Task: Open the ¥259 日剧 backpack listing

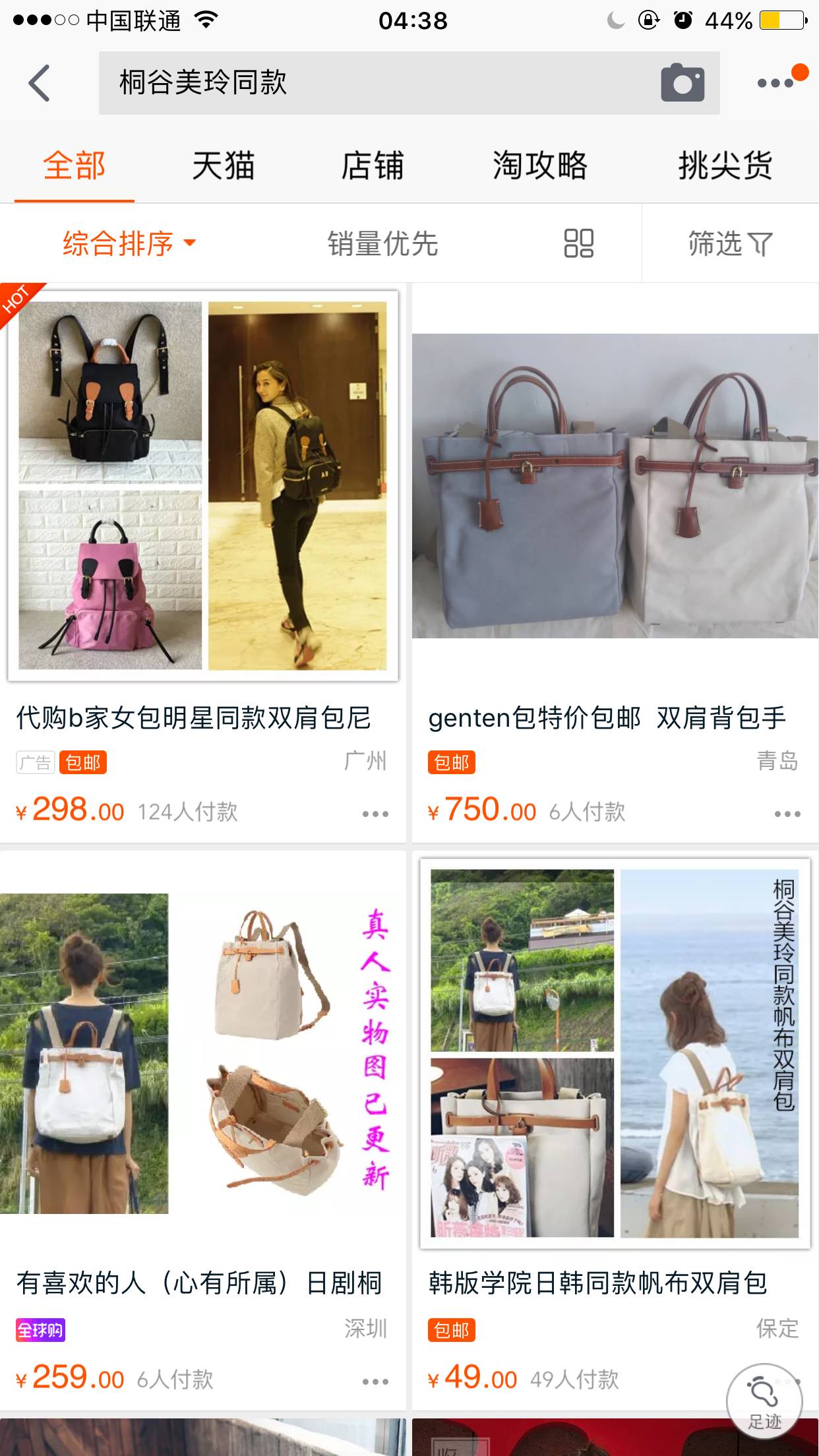Action: (x=202, y=1055)
